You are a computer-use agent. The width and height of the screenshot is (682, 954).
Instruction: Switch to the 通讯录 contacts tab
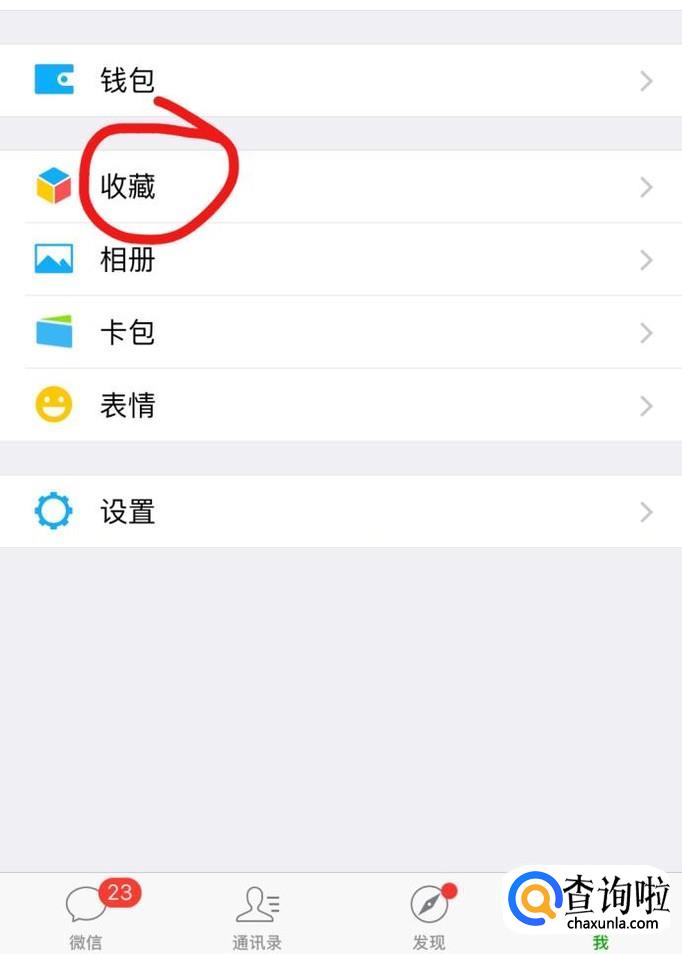point(257,915)
